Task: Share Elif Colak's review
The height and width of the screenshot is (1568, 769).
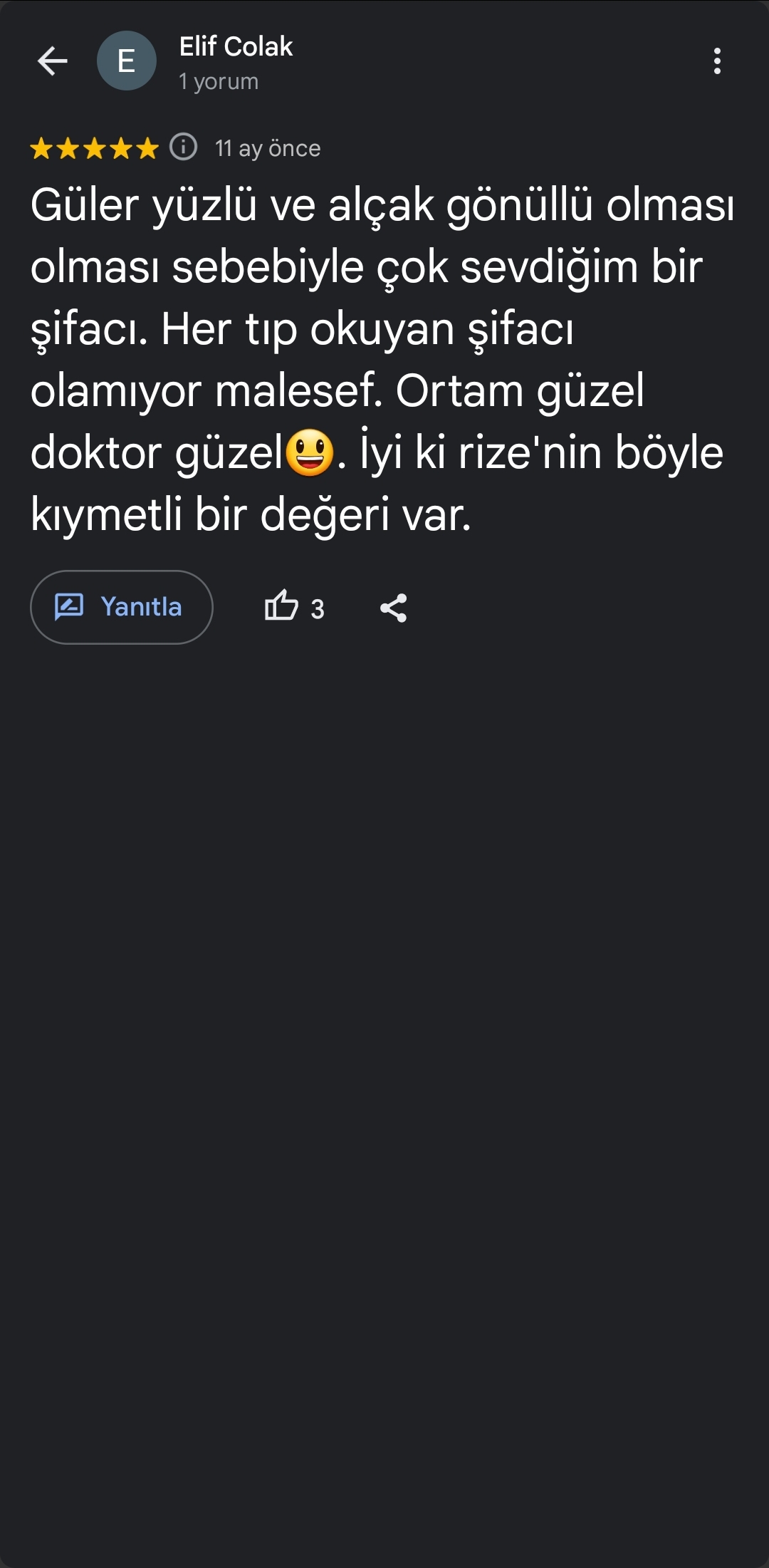Action: click(393, 608)
